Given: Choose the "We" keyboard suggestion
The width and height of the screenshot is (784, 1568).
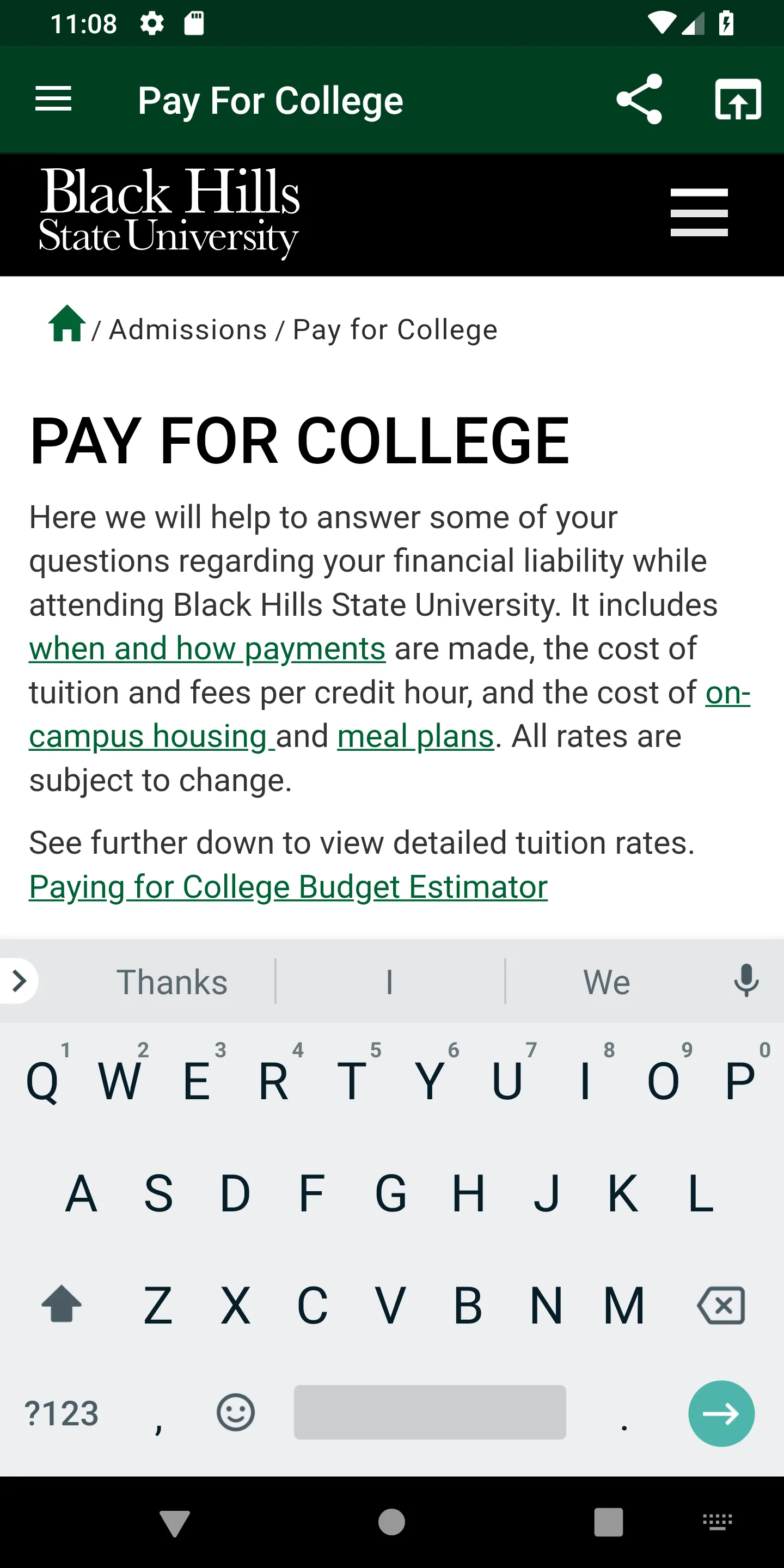Looking at the screenshot, I should coord(607,982).
